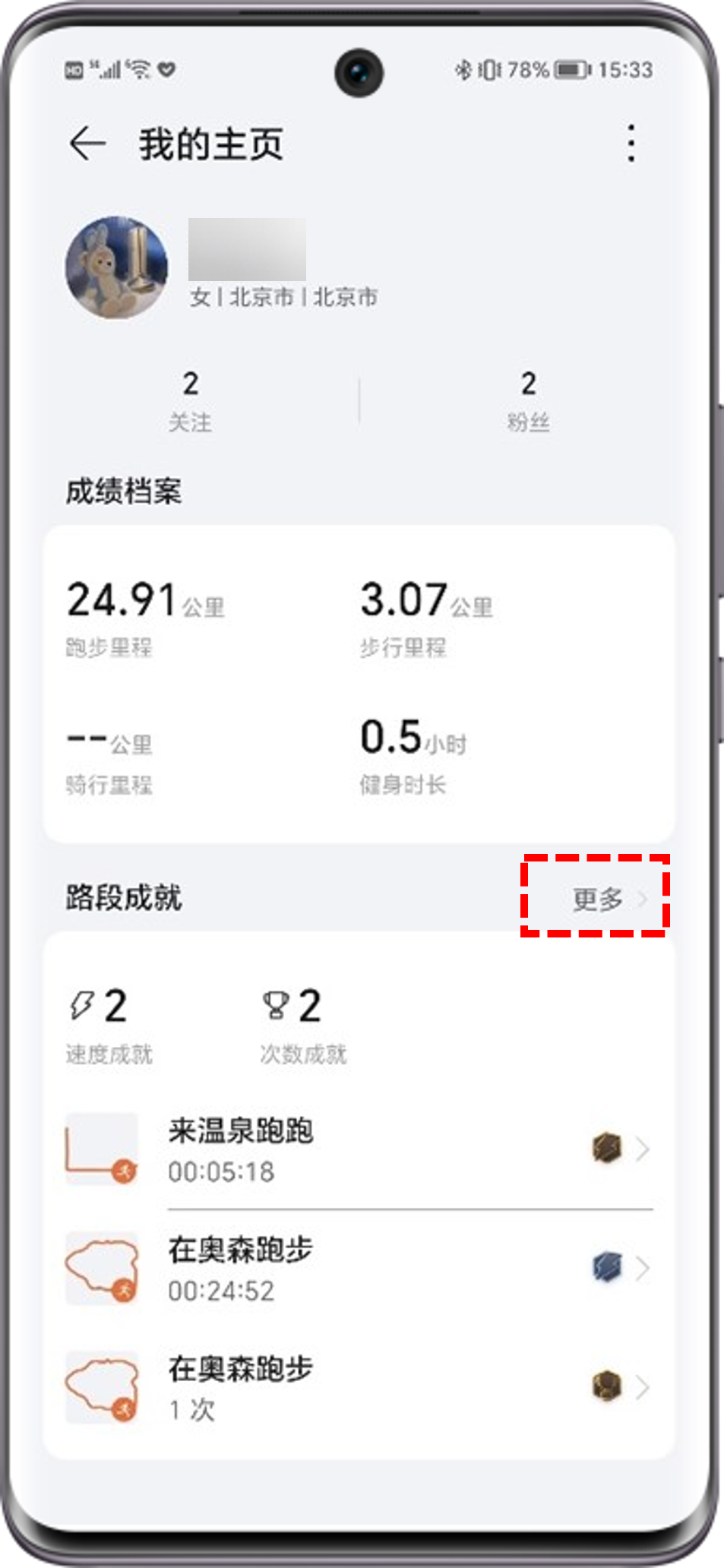The width and height of the screenshot is (724, 1568).
Task: Open 在奥森跑步 with 1 次 count
Action: (x=357, y=1387)
